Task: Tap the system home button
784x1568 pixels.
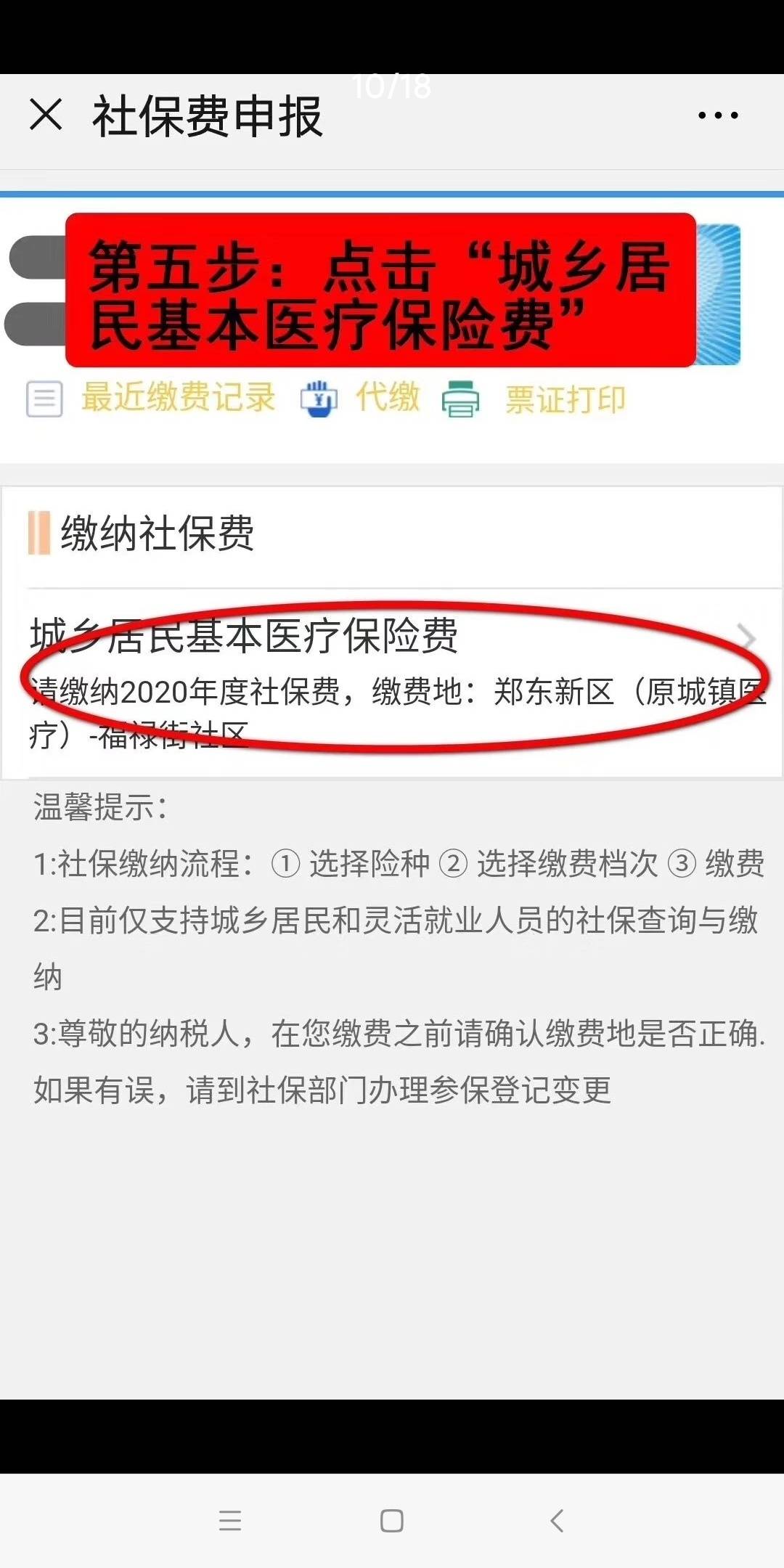Action: pos(392,1520)
